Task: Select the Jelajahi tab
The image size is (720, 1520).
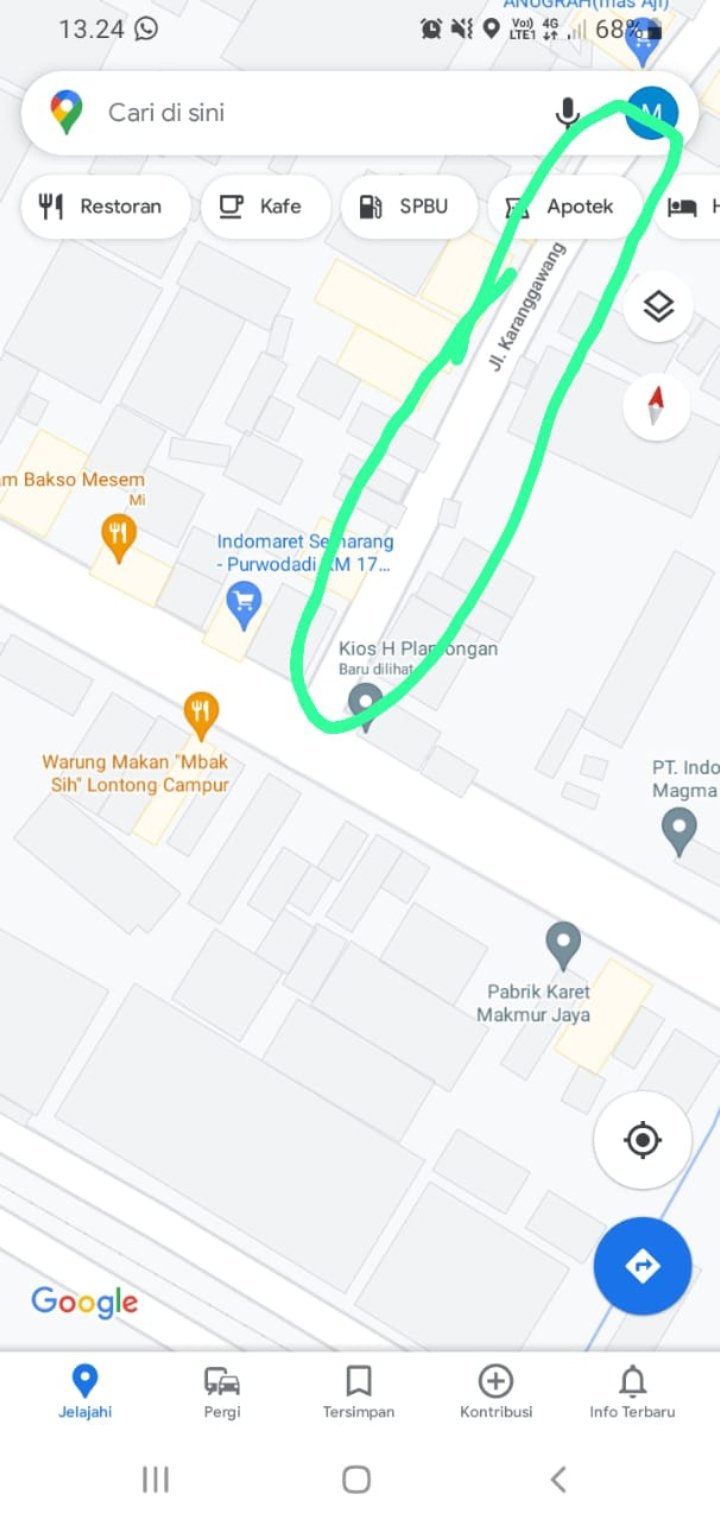Action: pyautogui.click(x=85, y=1392)
